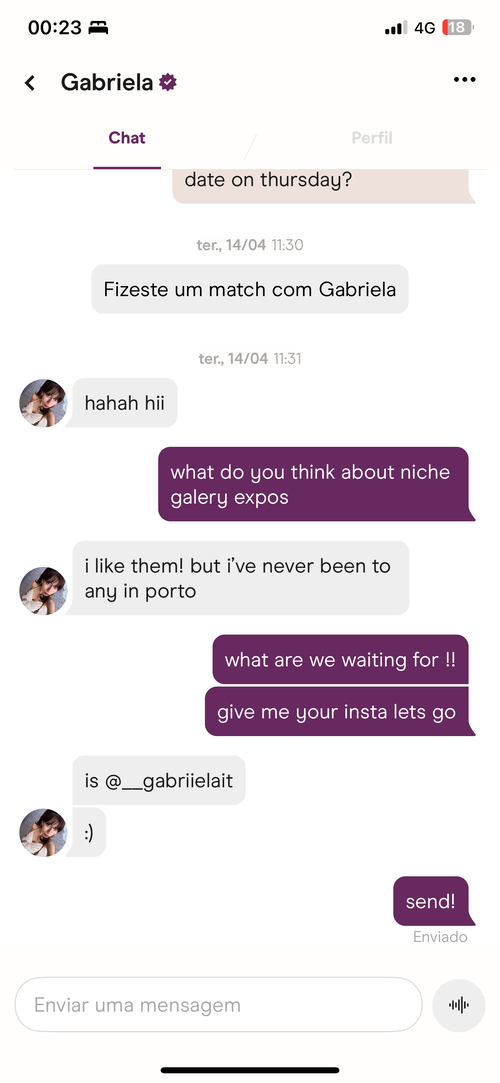Go back using the header arrow

coord(29,83)
